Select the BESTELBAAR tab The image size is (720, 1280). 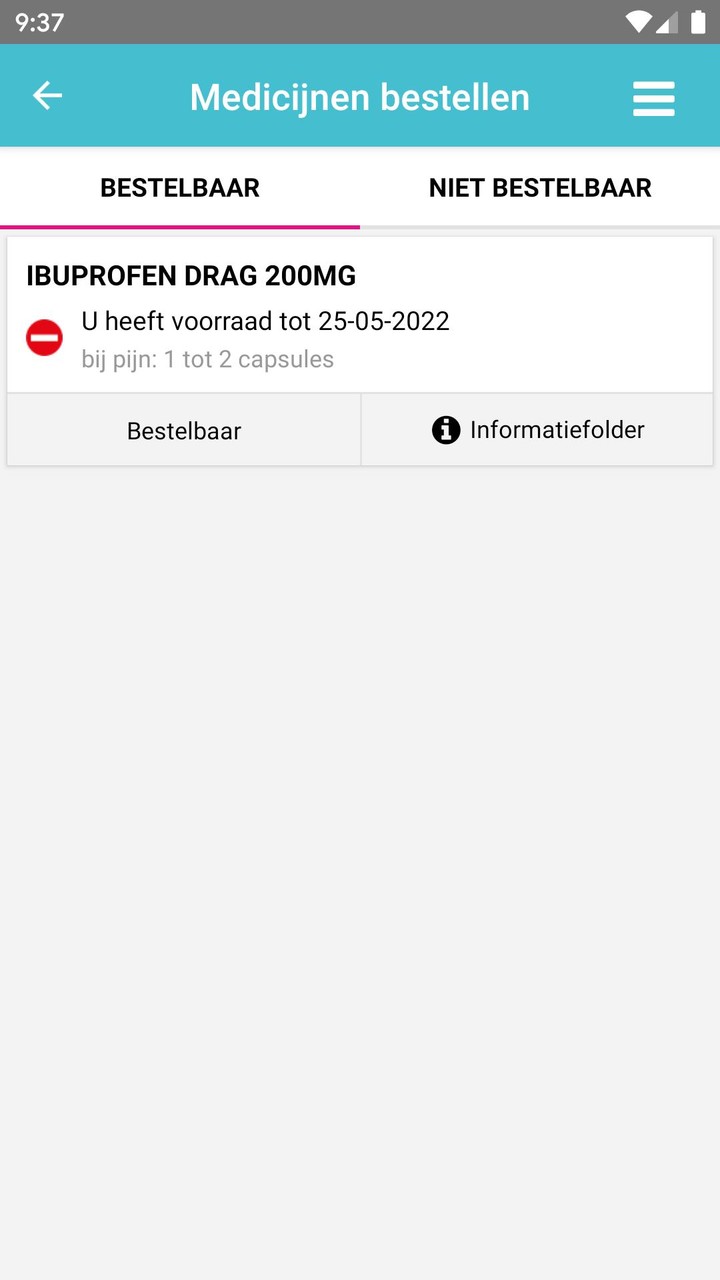(x=180, y=187)
